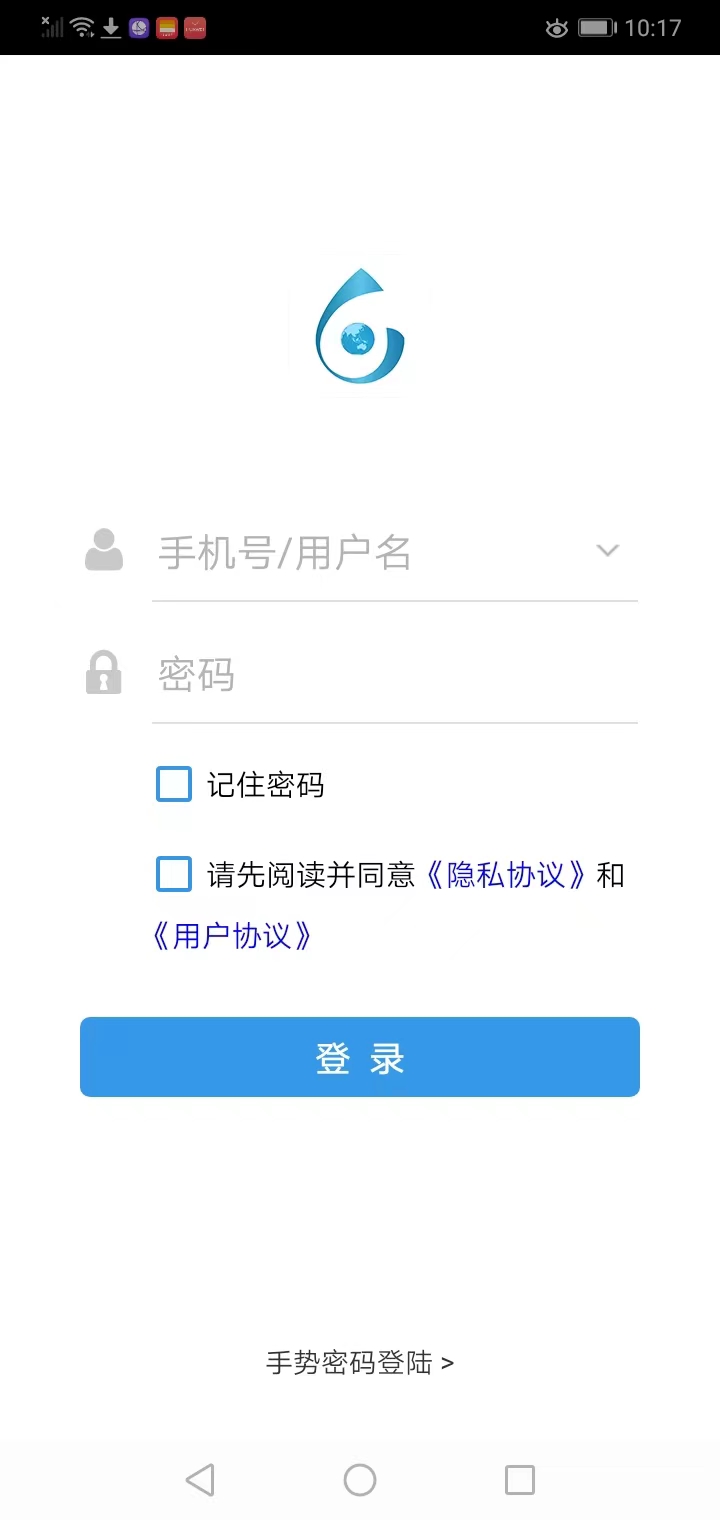Screen dimensions: 720x1520
Task: Switch to 手势密码登陆 gesture login
Action: coord(358,1362)
